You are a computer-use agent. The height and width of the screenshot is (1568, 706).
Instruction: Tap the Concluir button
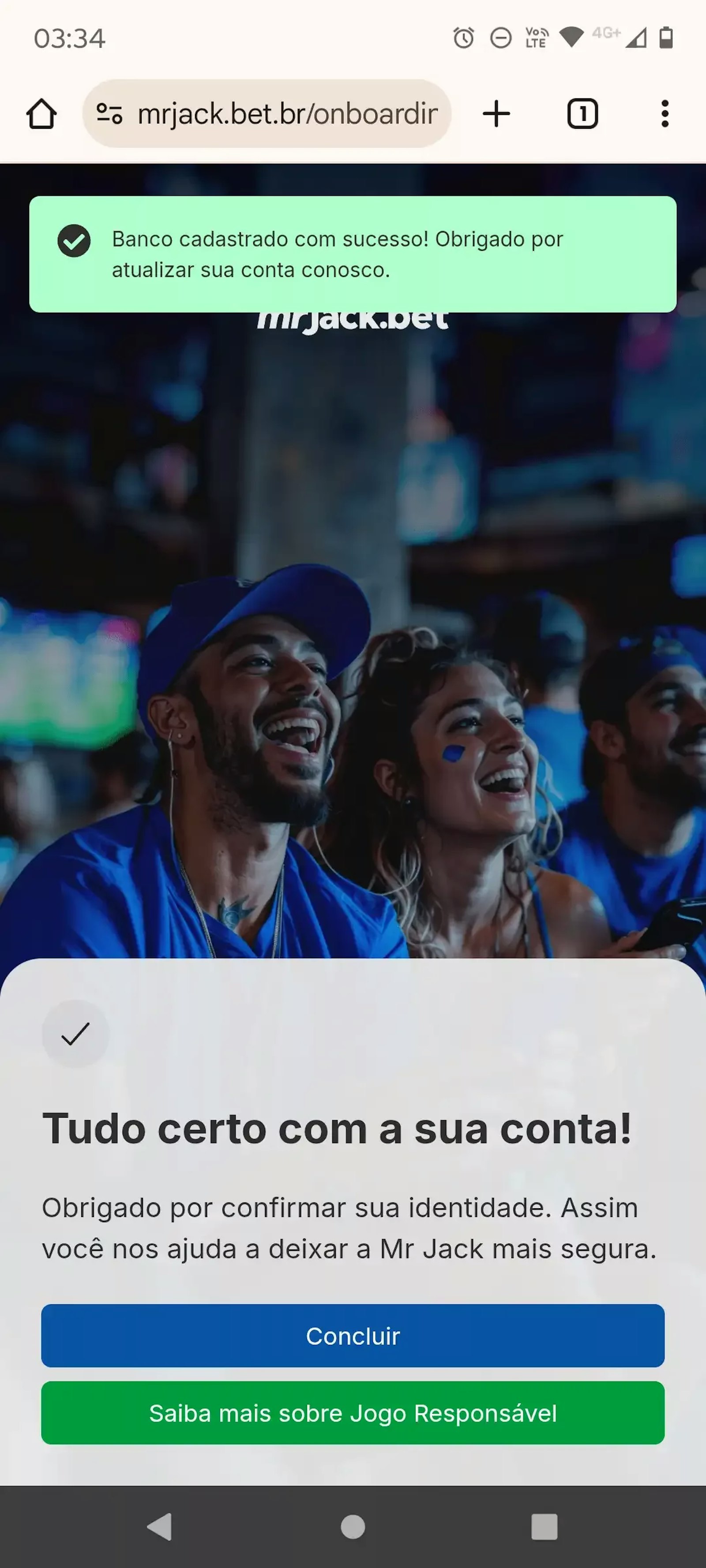[x=353, y=1336]
